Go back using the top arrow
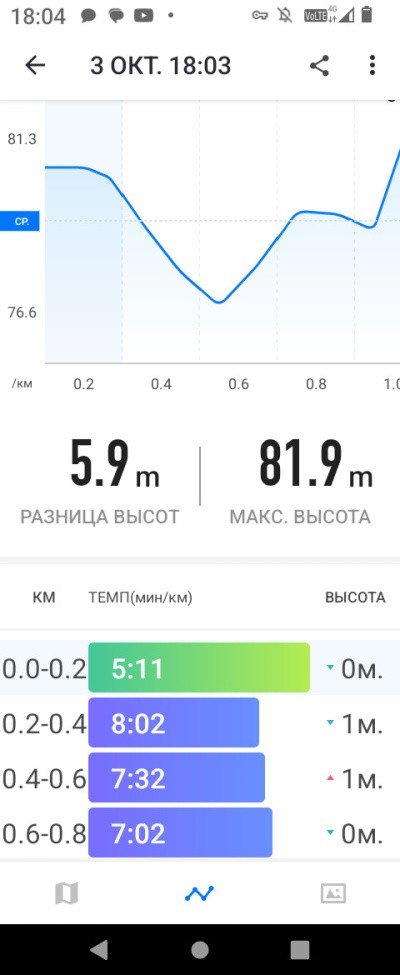 tap(35, 65)
